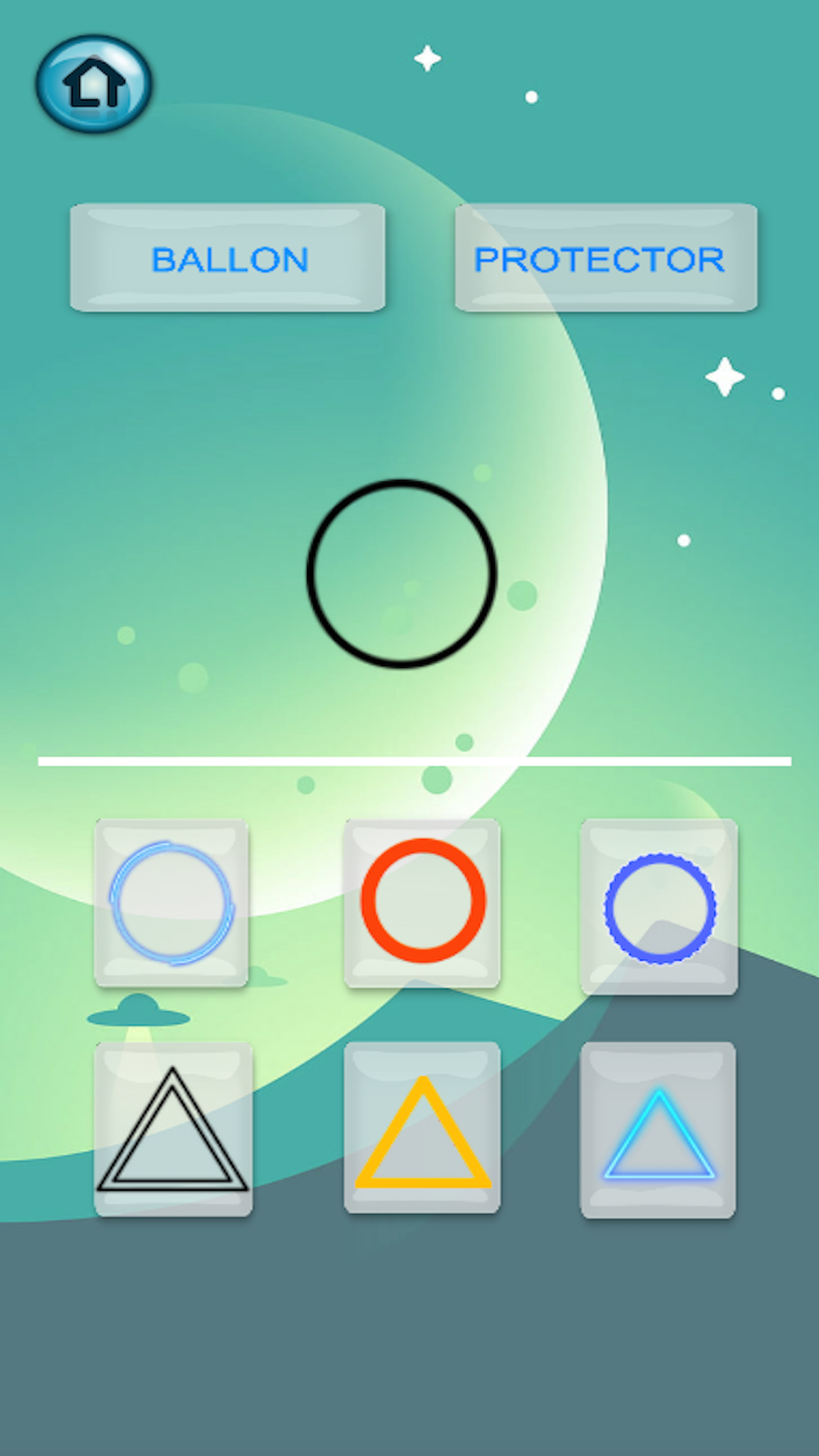Pick the red circle skin
This screenshot has height=1456, width=819.
coord(422,902)
